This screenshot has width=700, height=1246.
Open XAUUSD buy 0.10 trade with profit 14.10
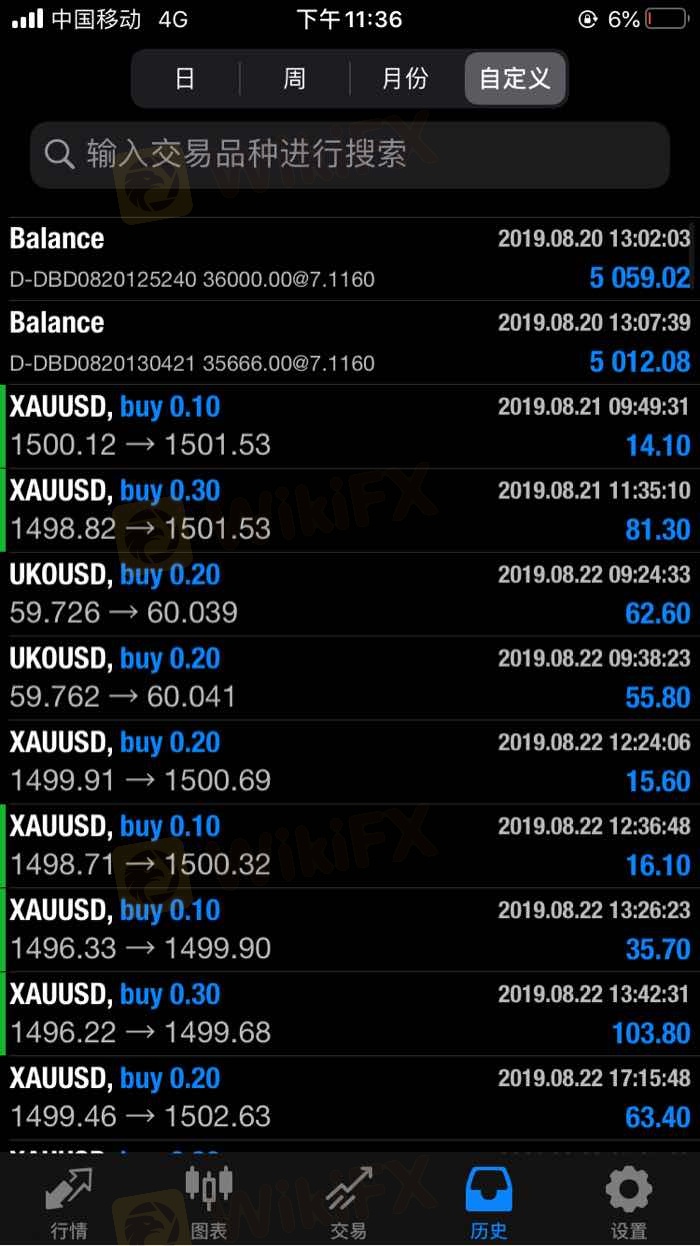[350, 426]
